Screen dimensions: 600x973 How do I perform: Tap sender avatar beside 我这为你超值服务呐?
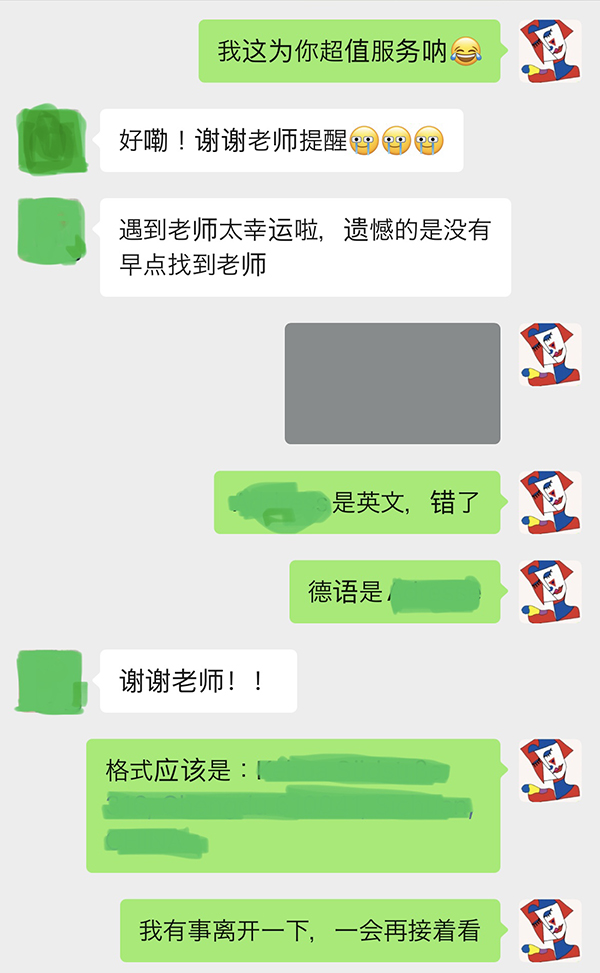(x=550, y=51)
